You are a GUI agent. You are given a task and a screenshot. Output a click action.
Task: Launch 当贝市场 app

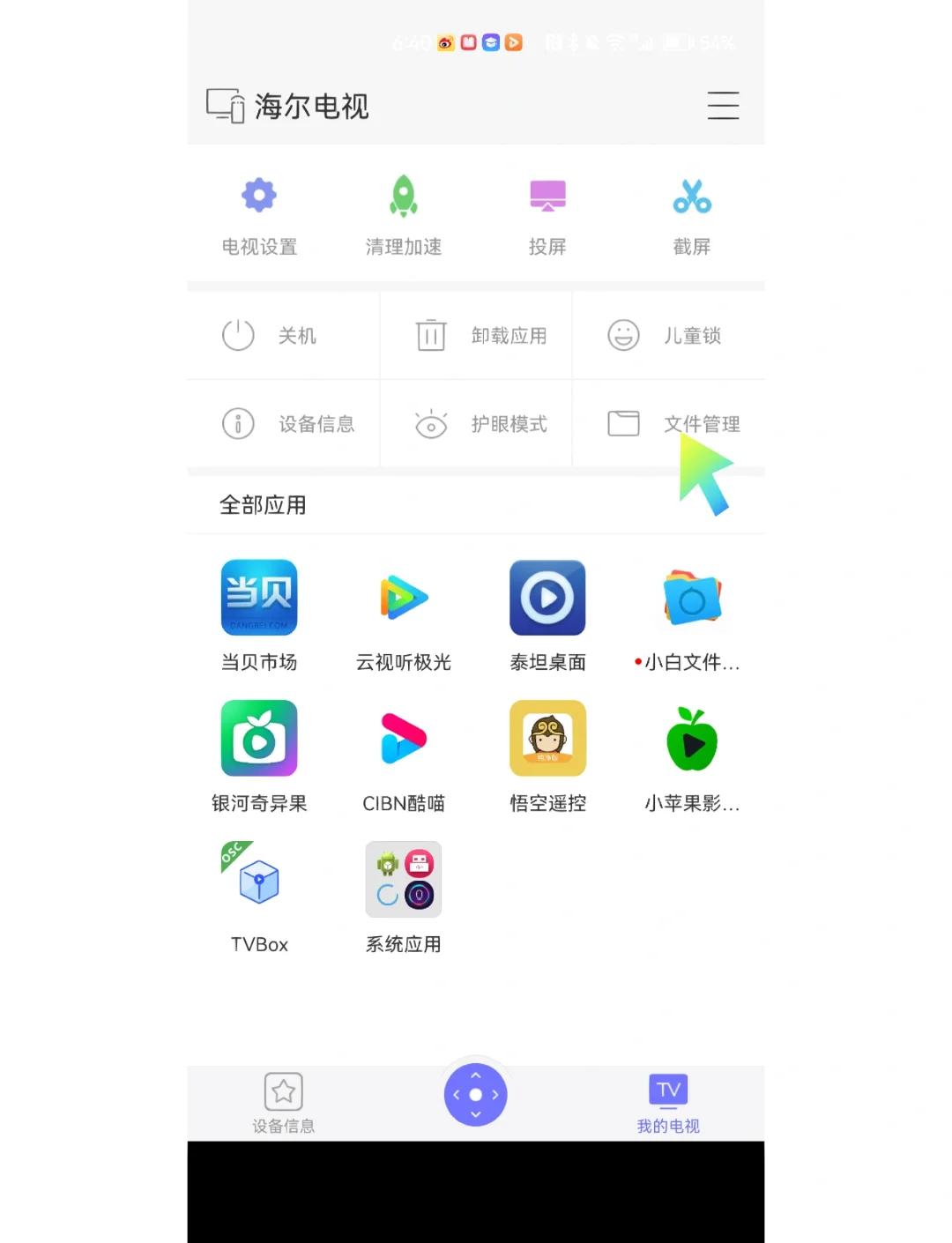tap(258, 598)
